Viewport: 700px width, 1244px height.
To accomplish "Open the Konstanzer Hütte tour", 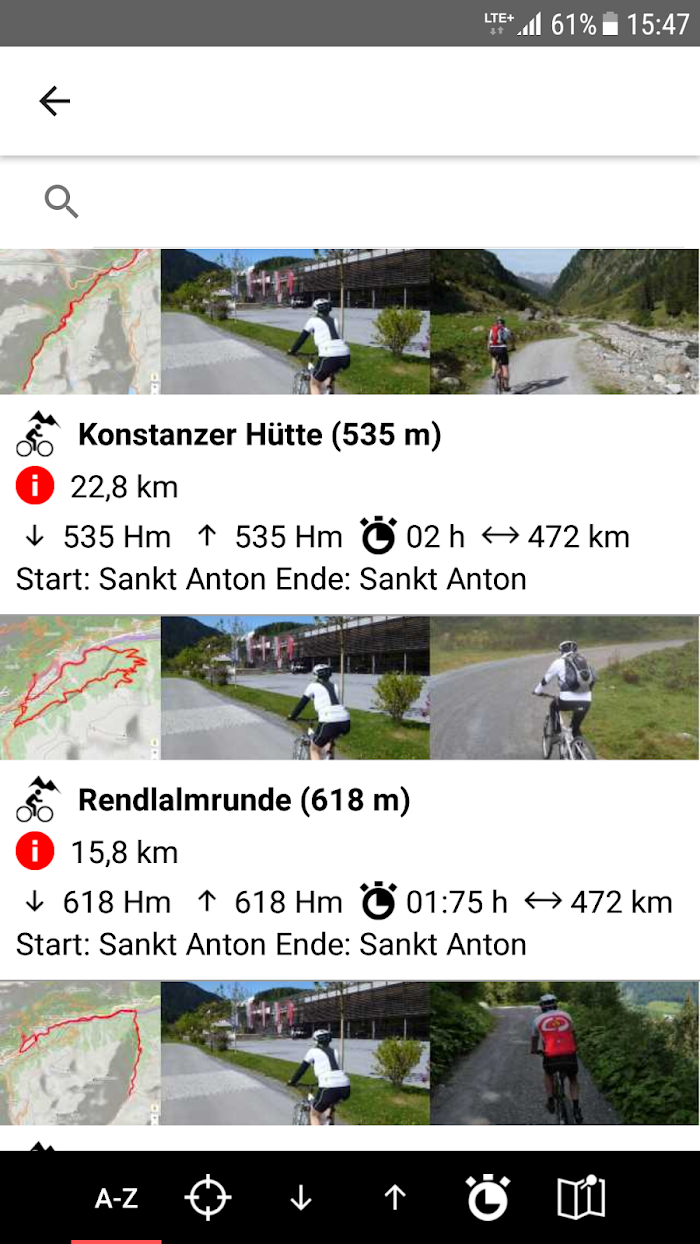I will 350,431.
